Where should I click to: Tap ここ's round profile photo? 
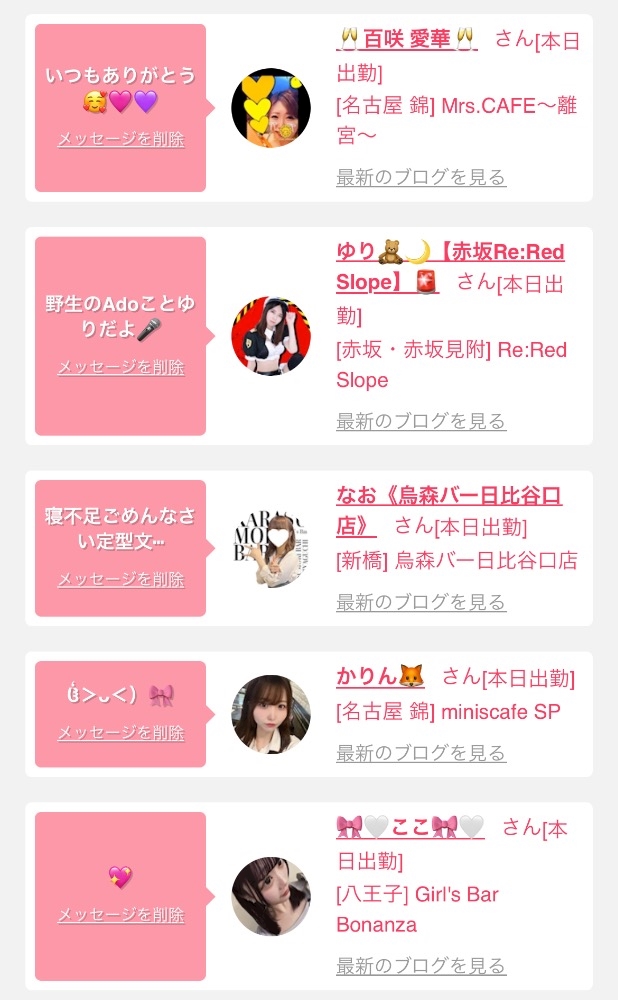tap(271, 896)
